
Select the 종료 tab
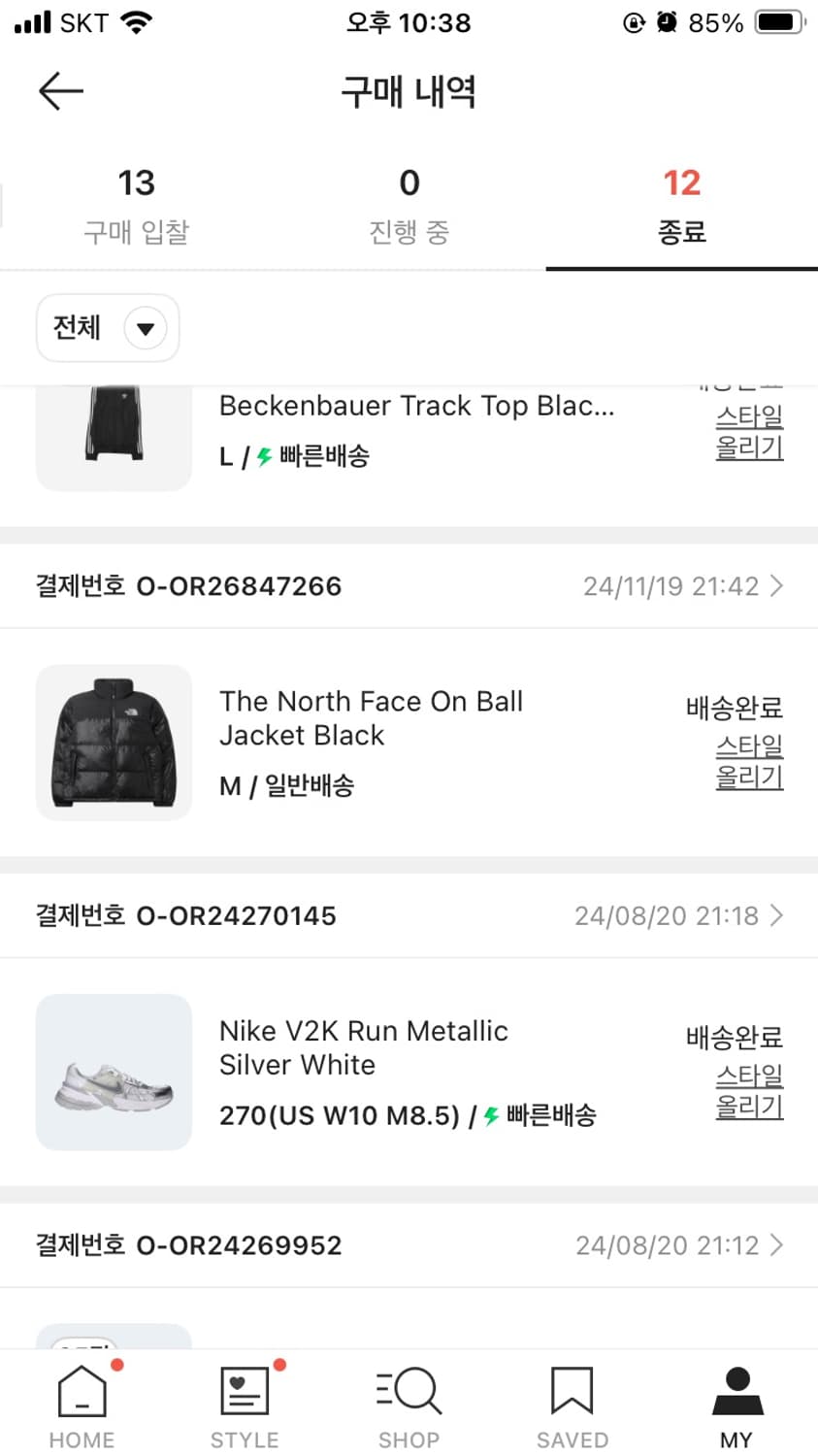click(681, 205)
